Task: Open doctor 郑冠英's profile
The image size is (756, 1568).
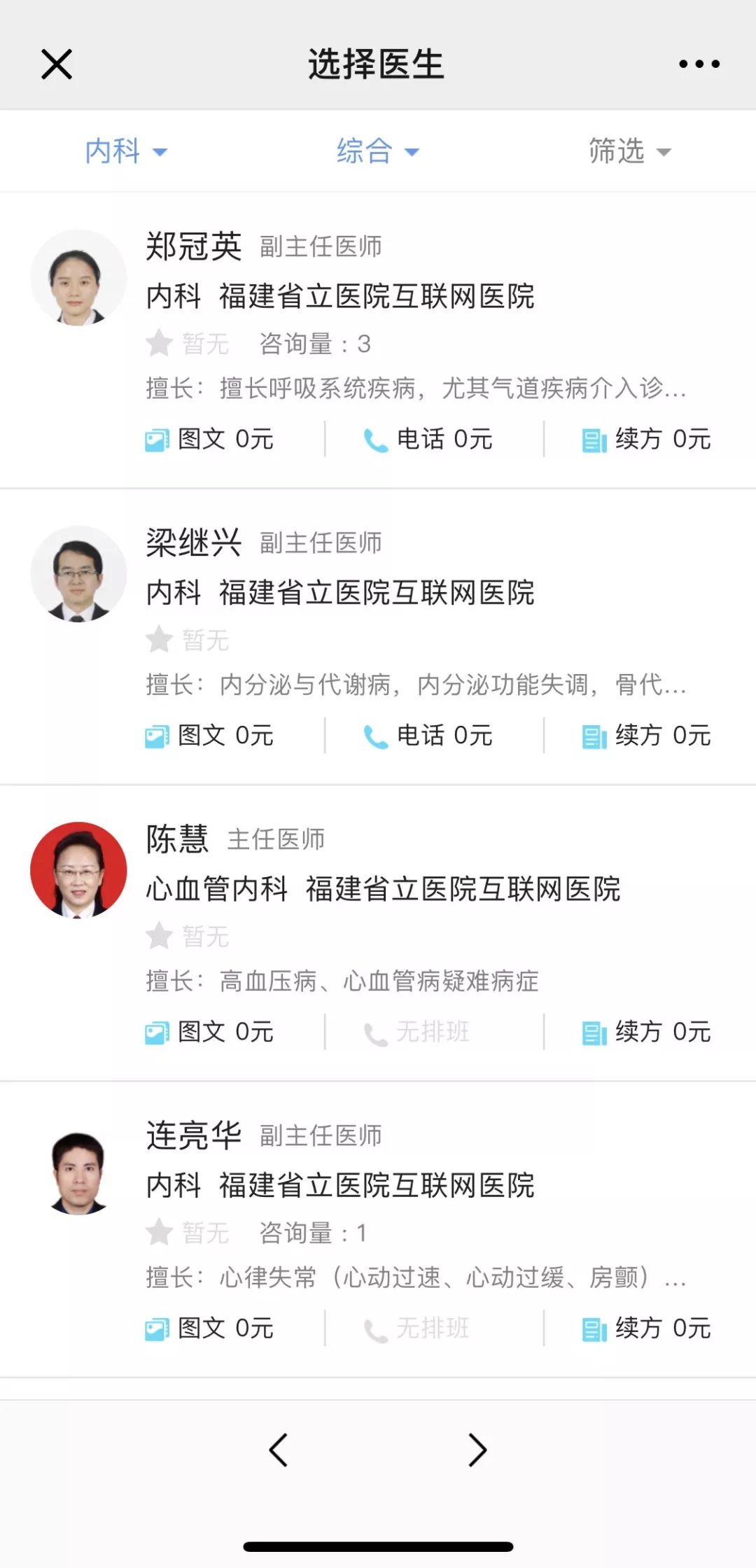Action: (x=194, y=247)
